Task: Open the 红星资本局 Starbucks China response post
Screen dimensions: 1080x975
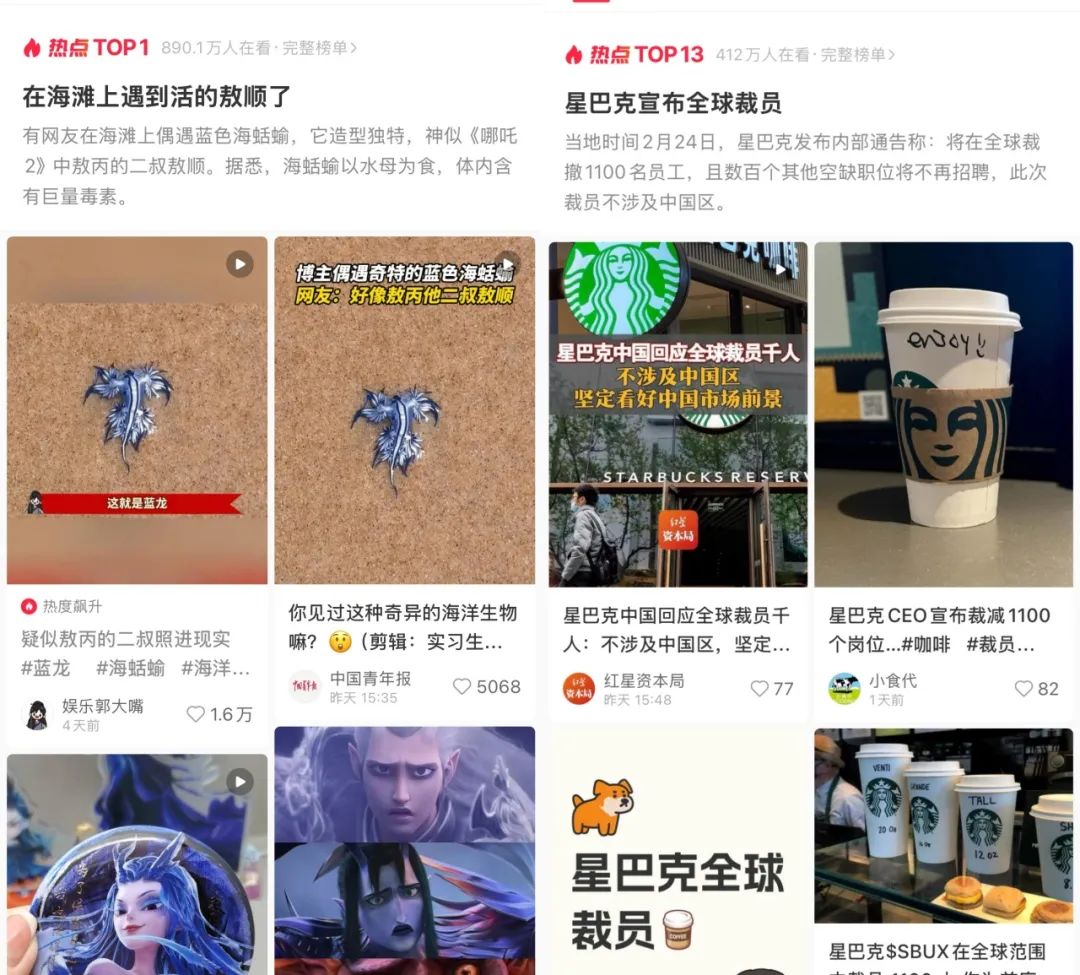Action: coord(677,414)
